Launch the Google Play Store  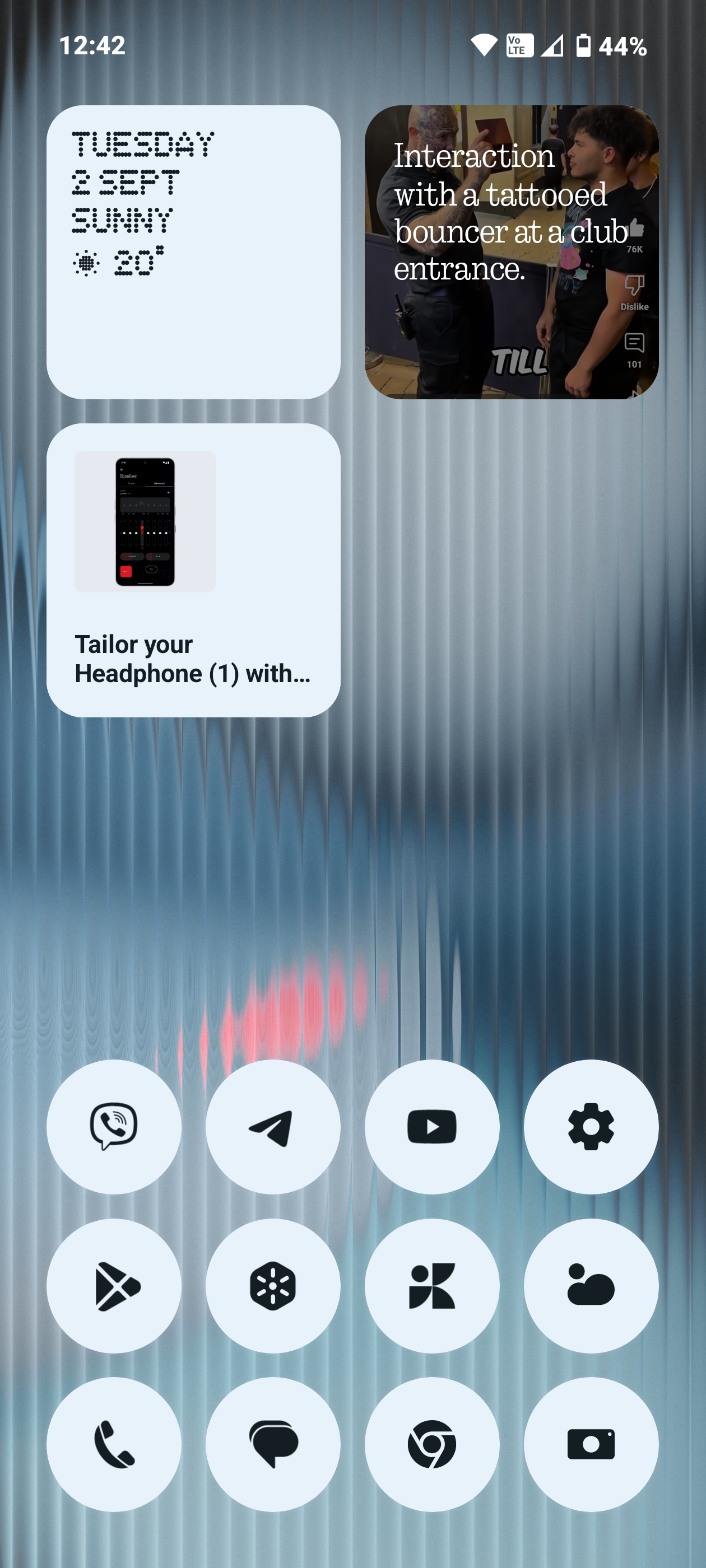coord(114,1285)
